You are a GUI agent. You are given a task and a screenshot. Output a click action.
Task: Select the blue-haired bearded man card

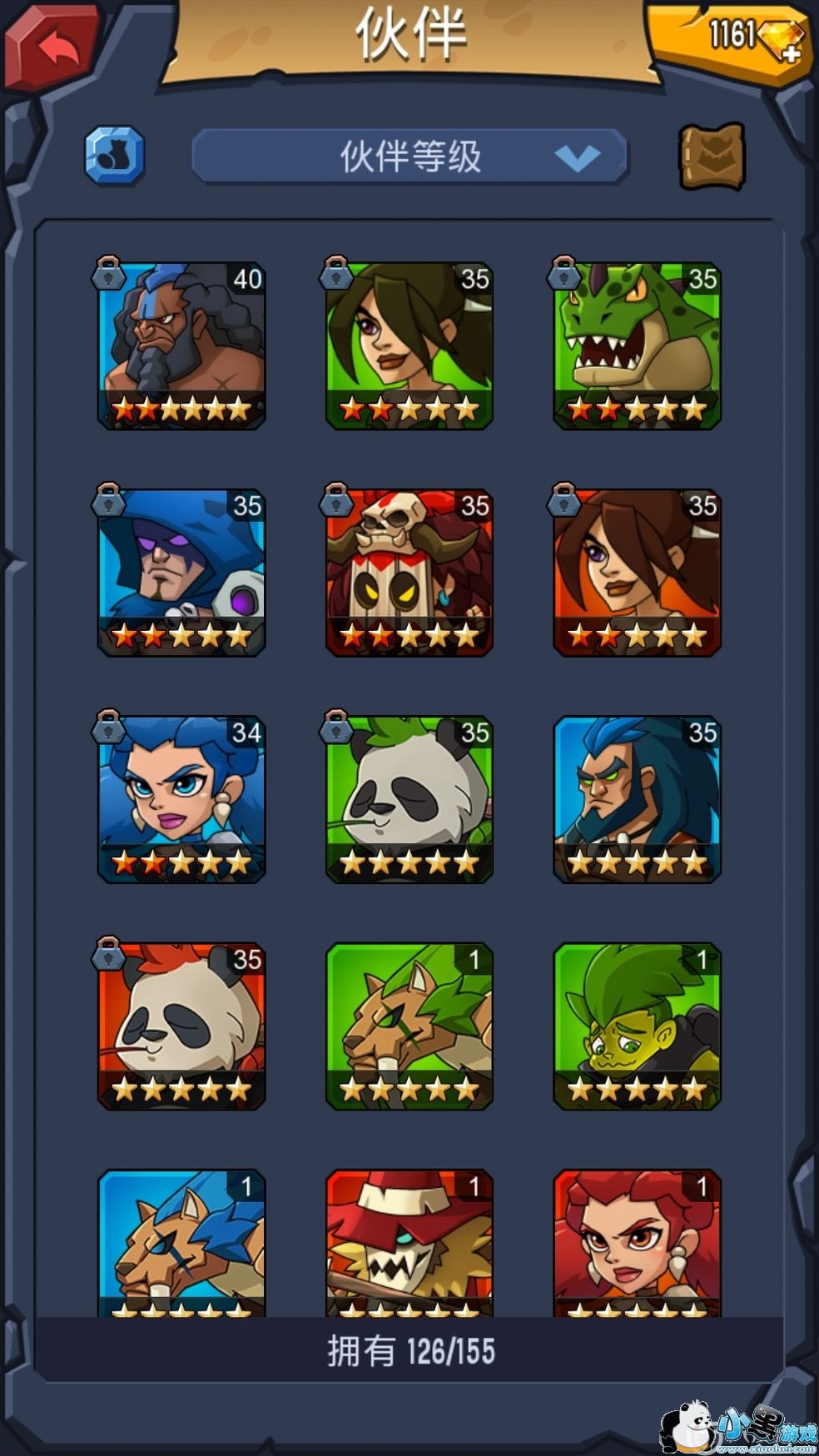coord(637,799)
